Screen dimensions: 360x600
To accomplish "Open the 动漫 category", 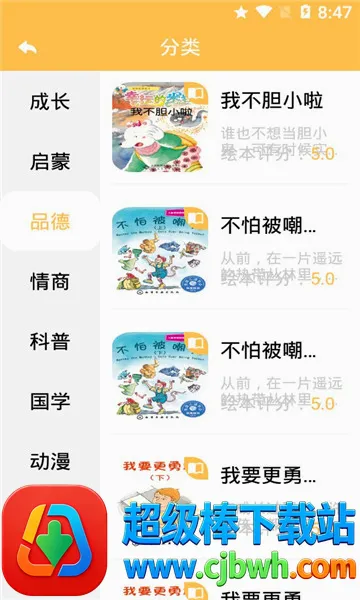I will click(50, 461).
